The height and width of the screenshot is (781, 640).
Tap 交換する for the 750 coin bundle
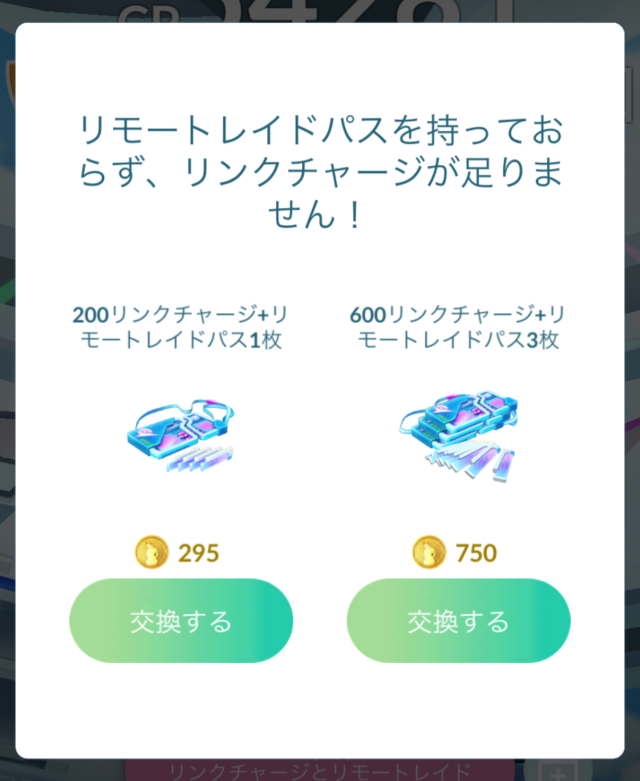pyautogui.click(x=458, y=621)
